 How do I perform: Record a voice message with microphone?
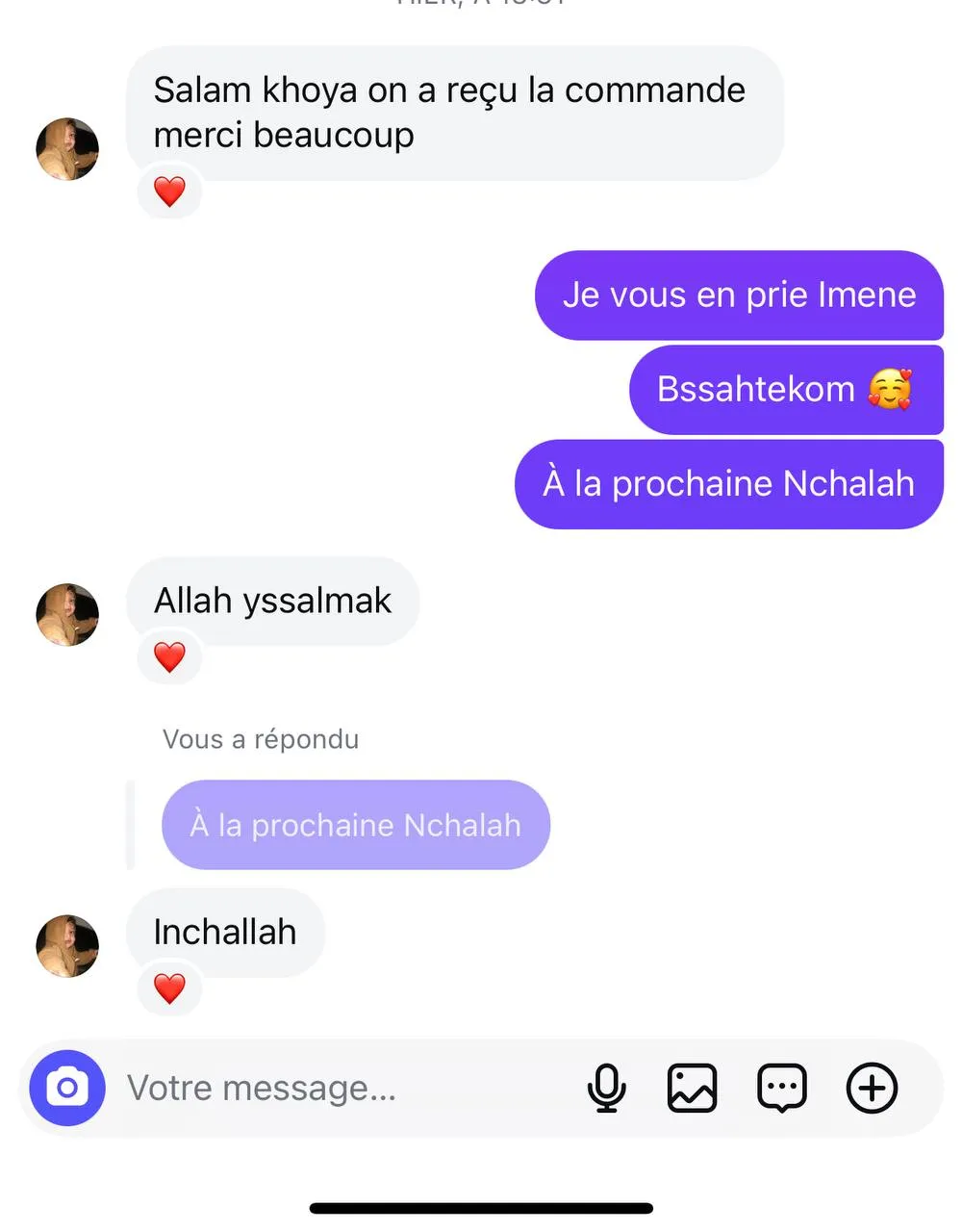(x=606, y=1089)
